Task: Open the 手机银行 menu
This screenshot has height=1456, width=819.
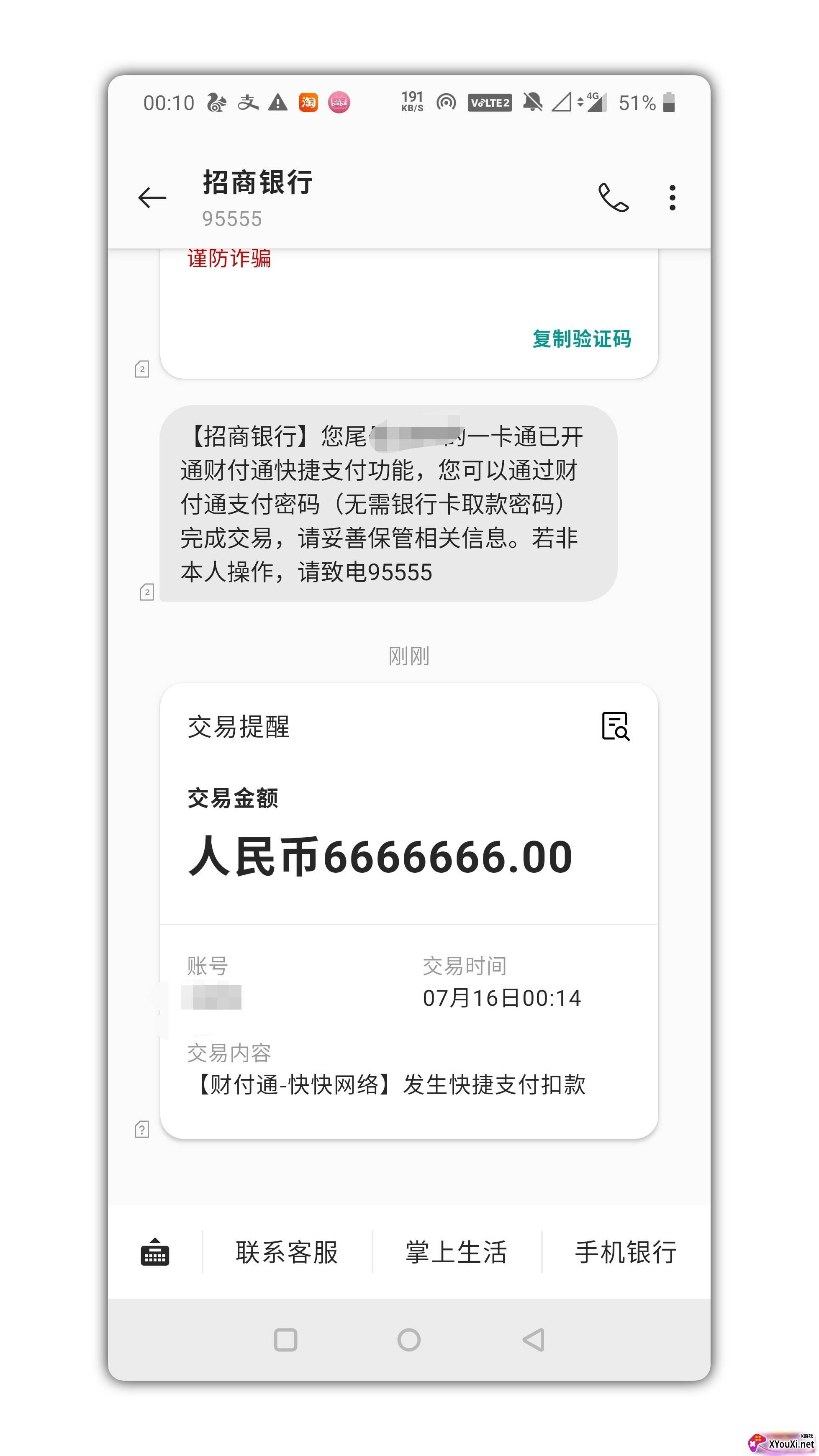Action: [x=626, y=1252]
